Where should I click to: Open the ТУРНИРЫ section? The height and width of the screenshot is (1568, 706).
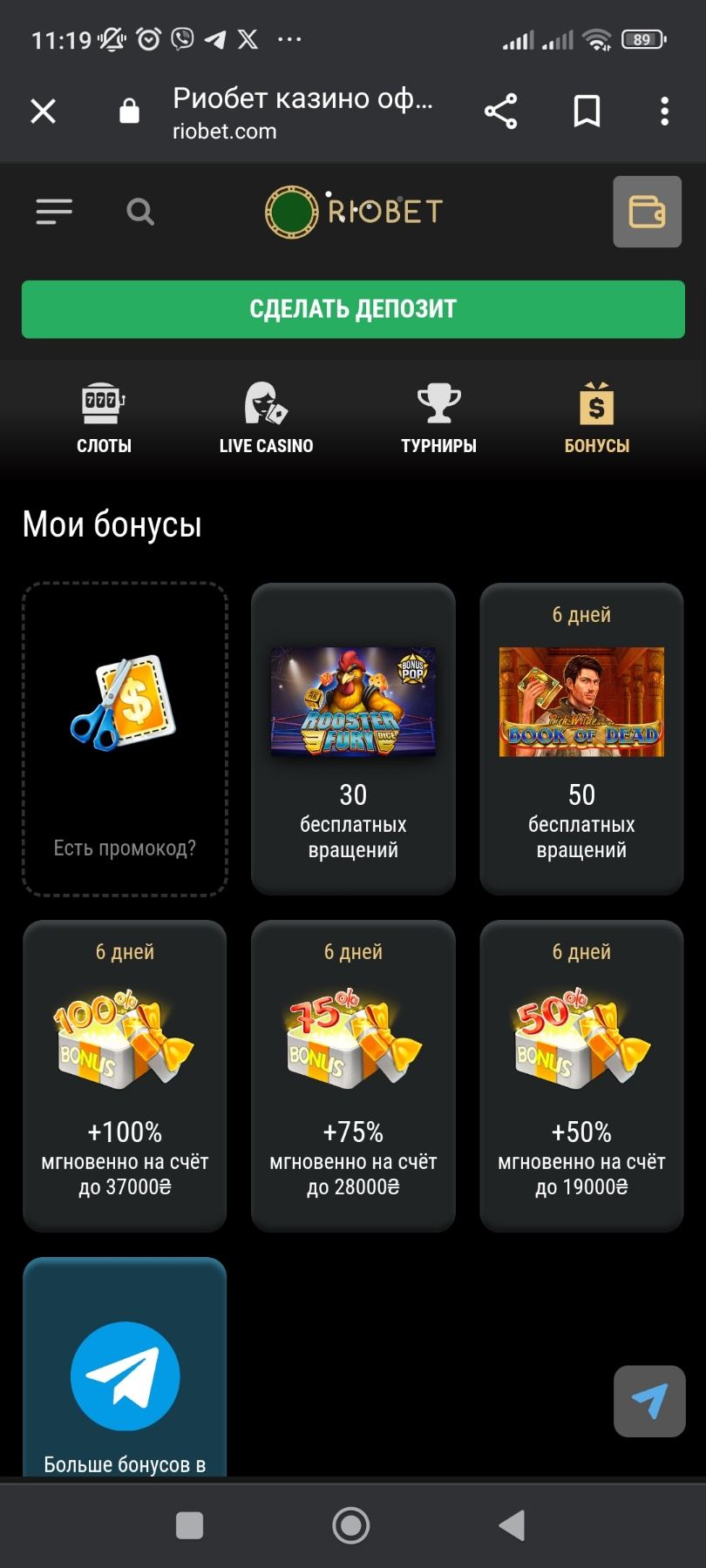(438, 419)
